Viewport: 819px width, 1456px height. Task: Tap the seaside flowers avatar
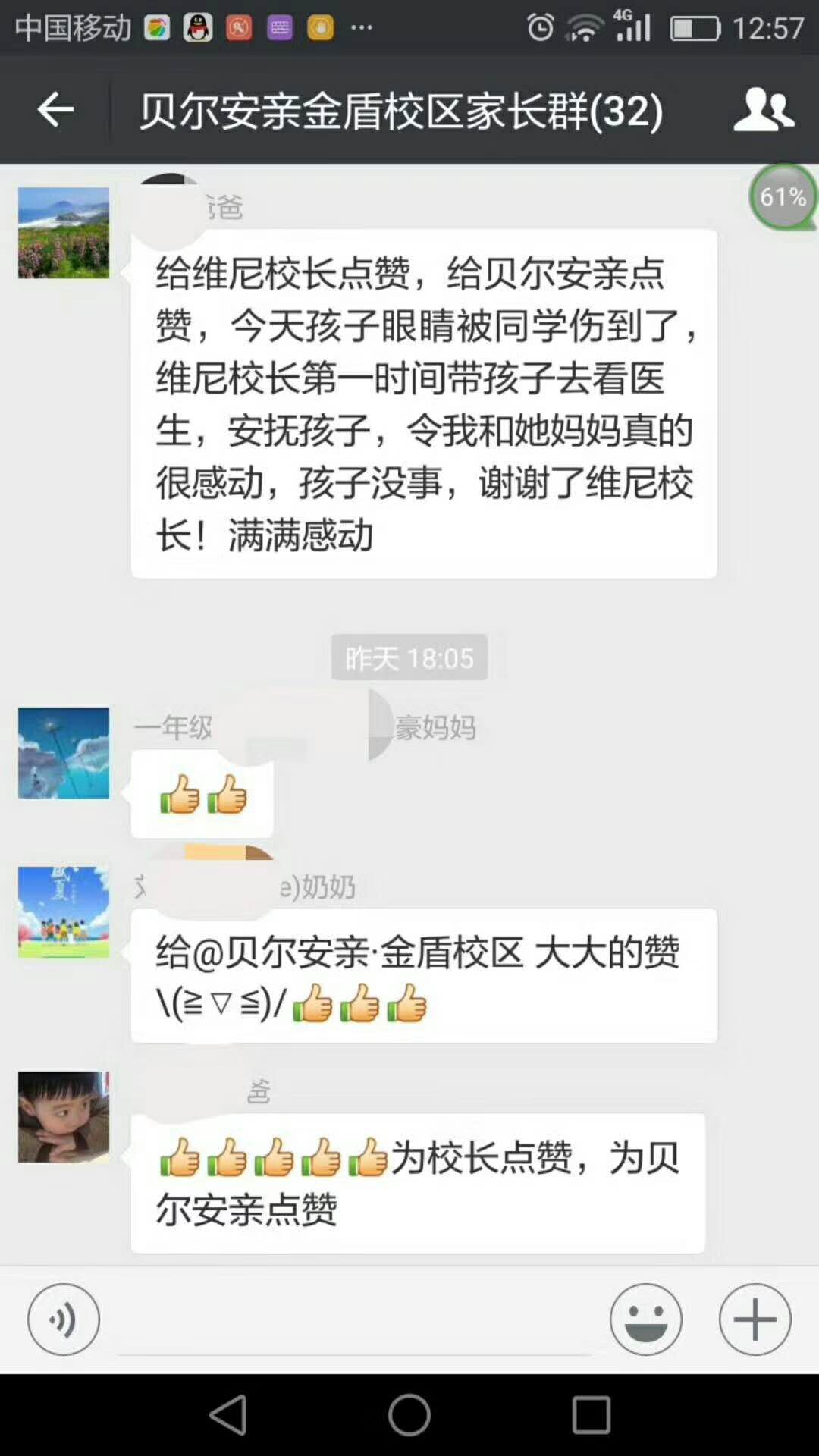64,233
